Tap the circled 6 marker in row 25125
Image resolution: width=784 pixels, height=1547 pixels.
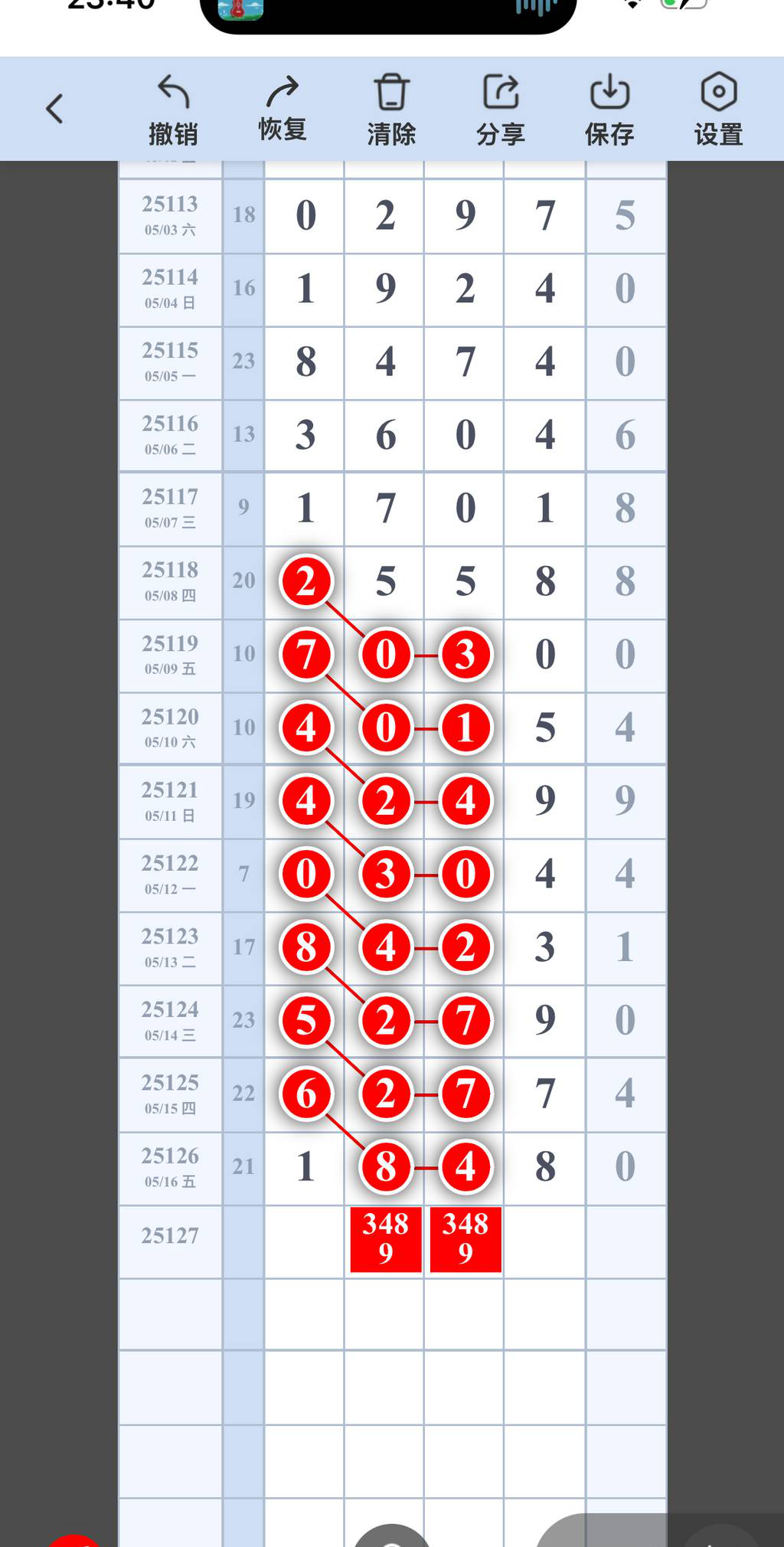pos(305,1094)
